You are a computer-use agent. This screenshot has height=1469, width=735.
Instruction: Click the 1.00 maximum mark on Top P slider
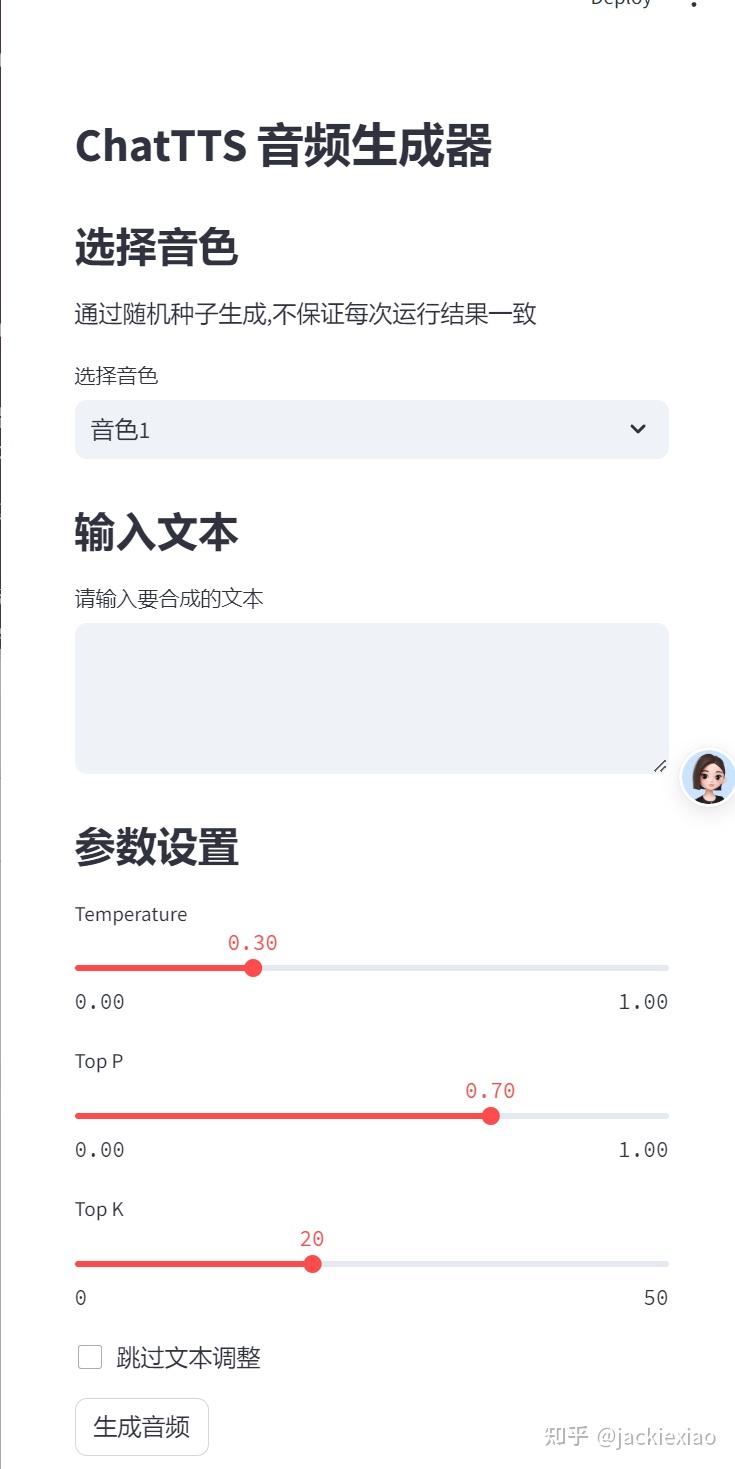642,1150
